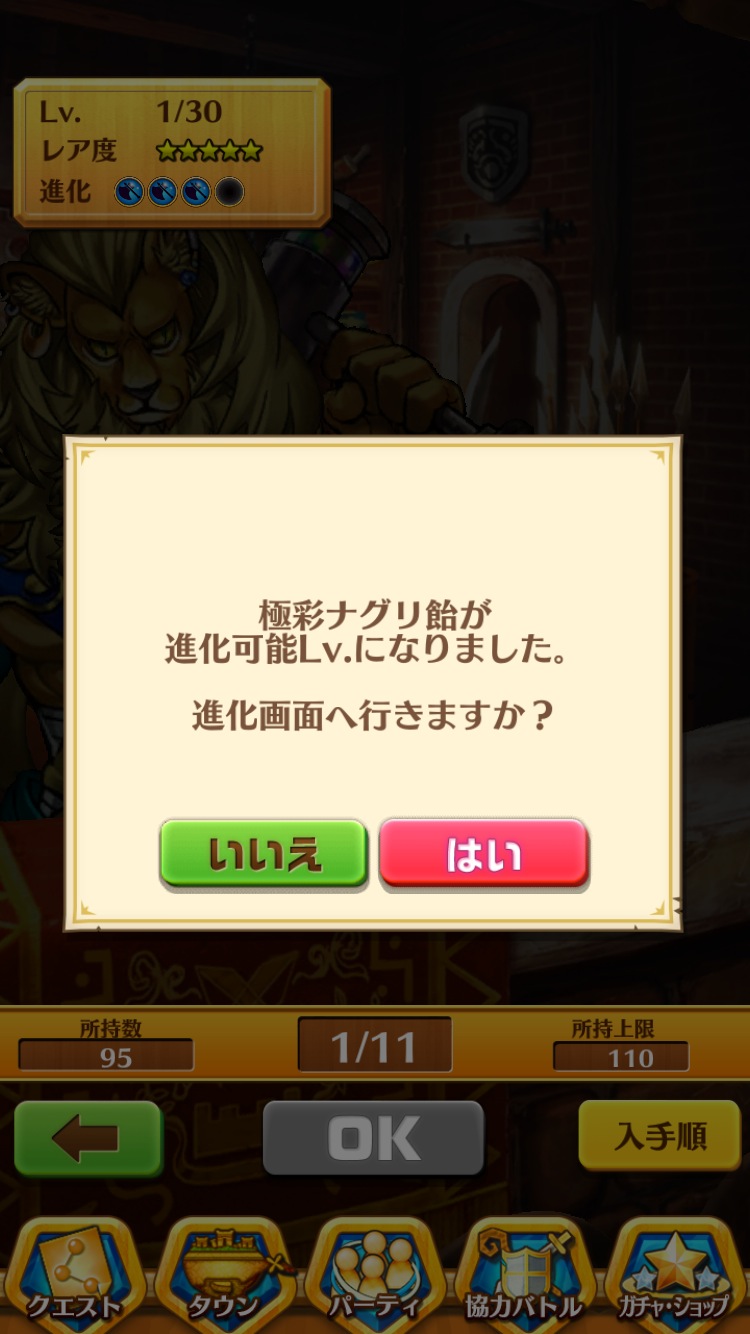Viewport: 750px width, 1334px height.
Task: Open the クエスト tab
Action: [74, 1275]
